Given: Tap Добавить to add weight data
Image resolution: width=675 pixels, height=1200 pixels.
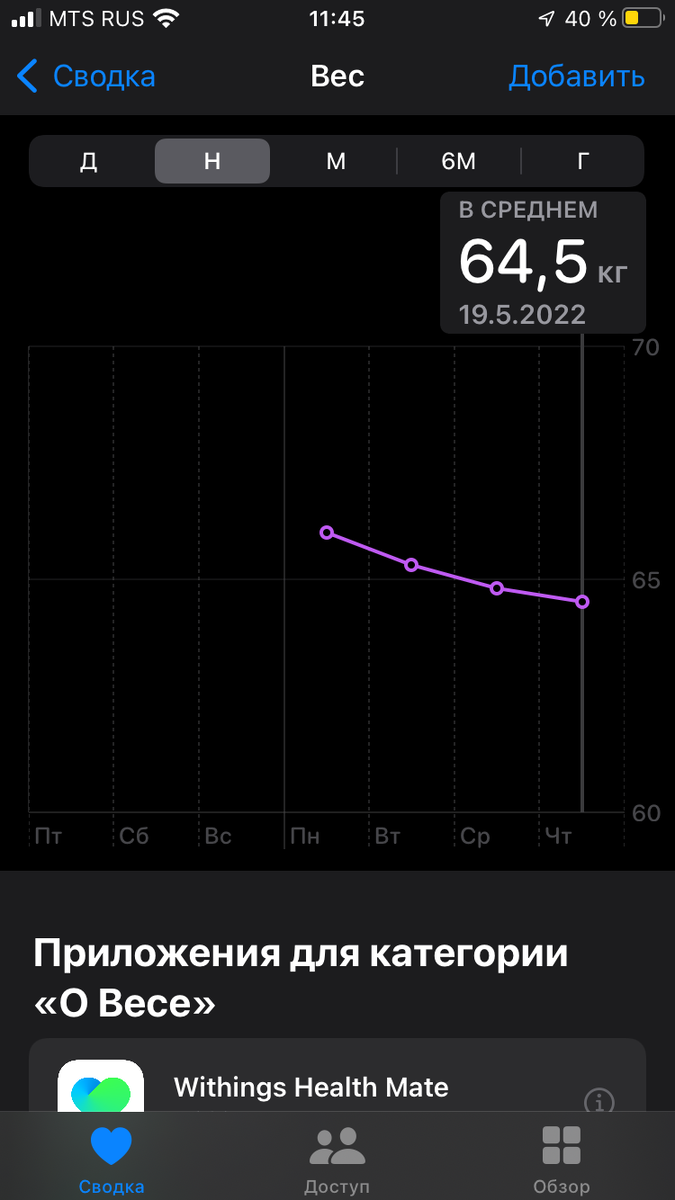Looking at the screenshot, I should point(576,76).
